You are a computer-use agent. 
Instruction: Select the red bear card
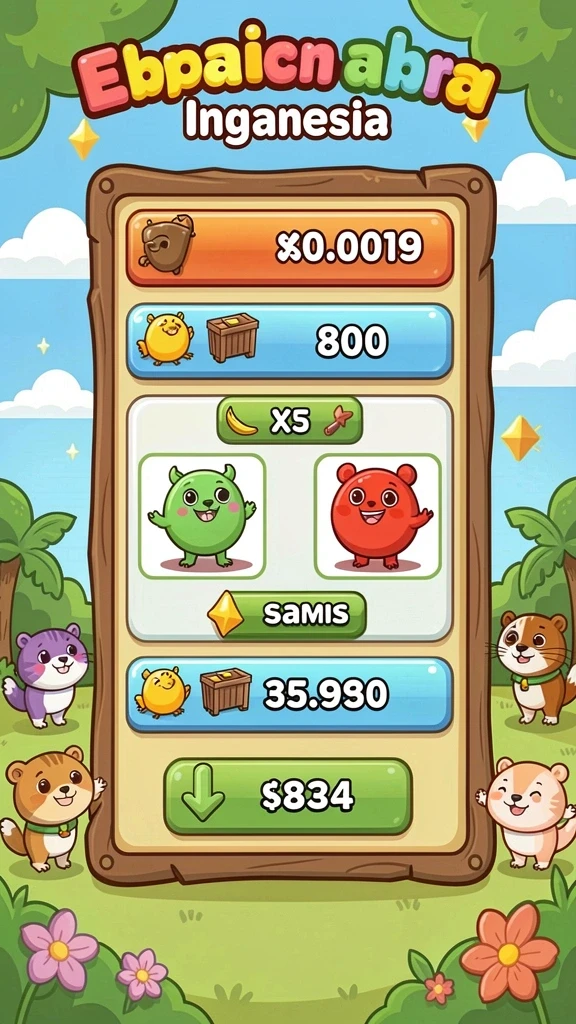[x=377, y=516]
